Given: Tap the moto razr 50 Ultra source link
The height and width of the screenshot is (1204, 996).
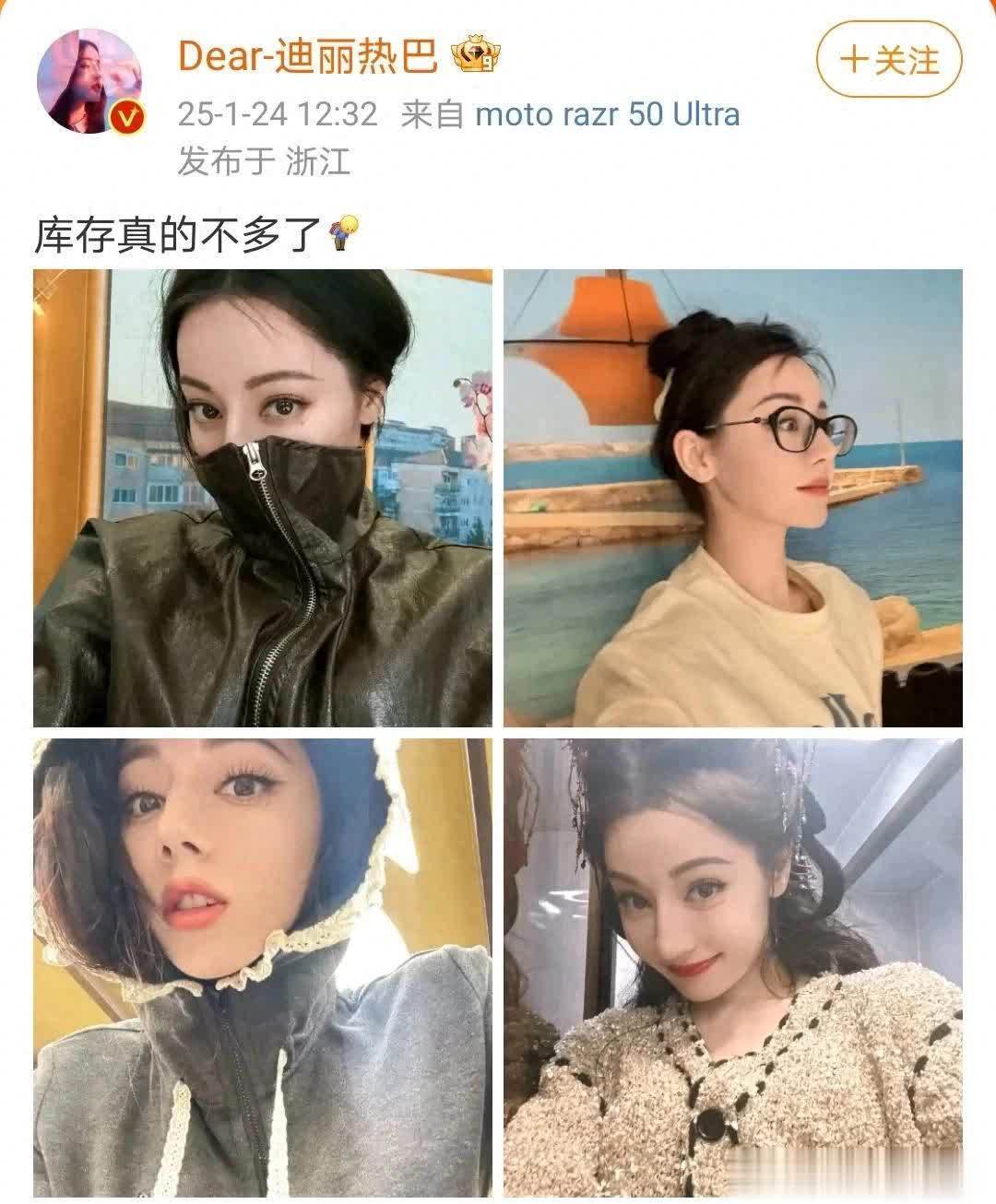Looking at the screenshot, I should [x=607, y=115].
